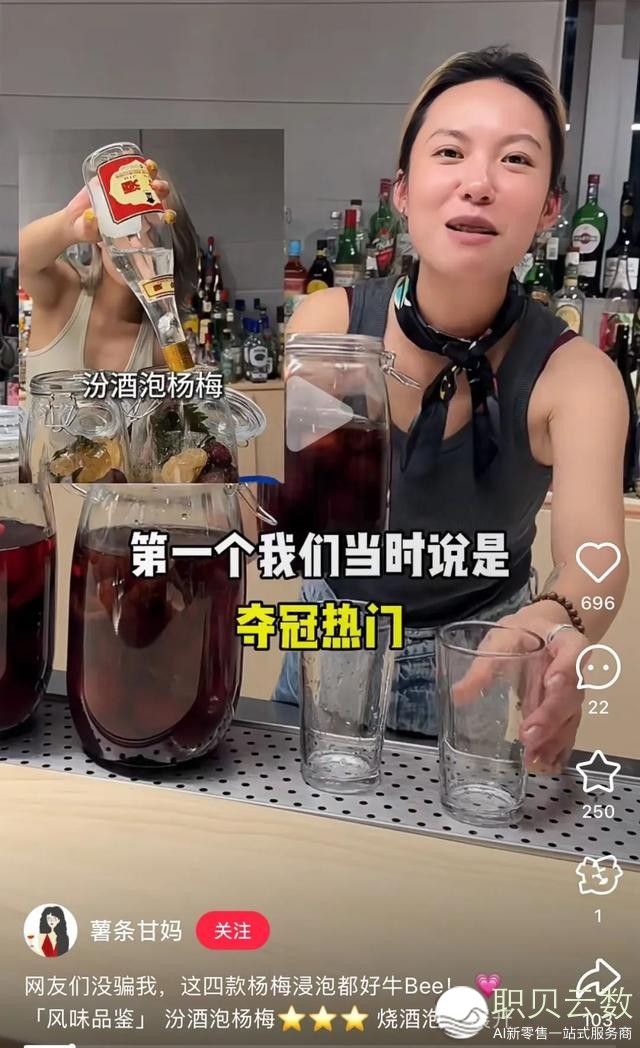
Task: Open the 薯条甘妈 username link
Action: tap(136, 931)
